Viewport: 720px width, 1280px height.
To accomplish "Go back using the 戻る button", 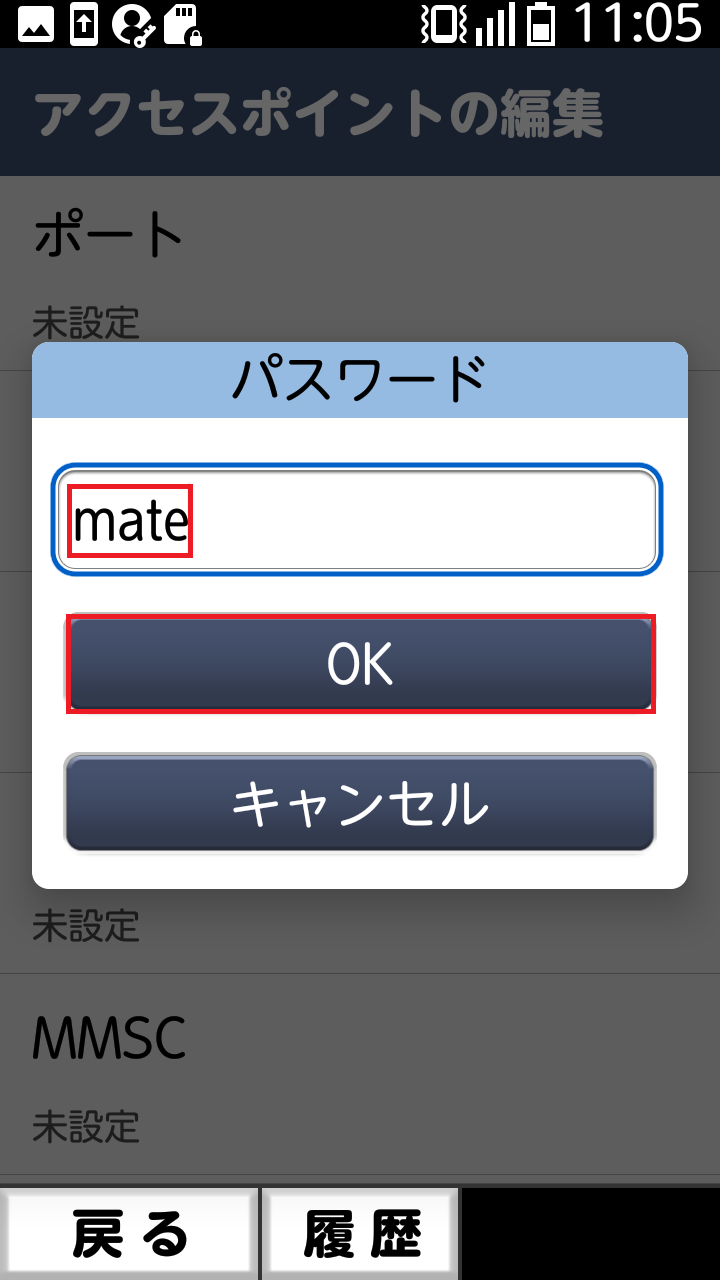I will pyautogui.click(x=129, y=1234).
